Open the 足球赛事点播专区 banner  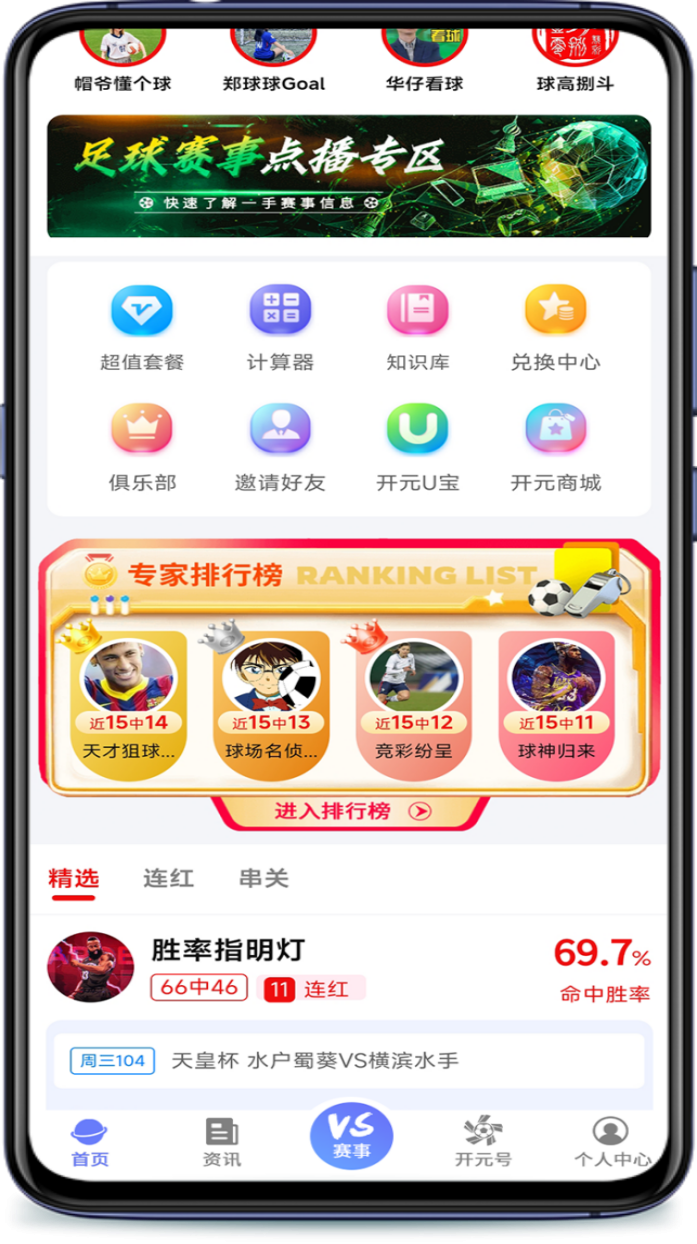coord(349,176)
